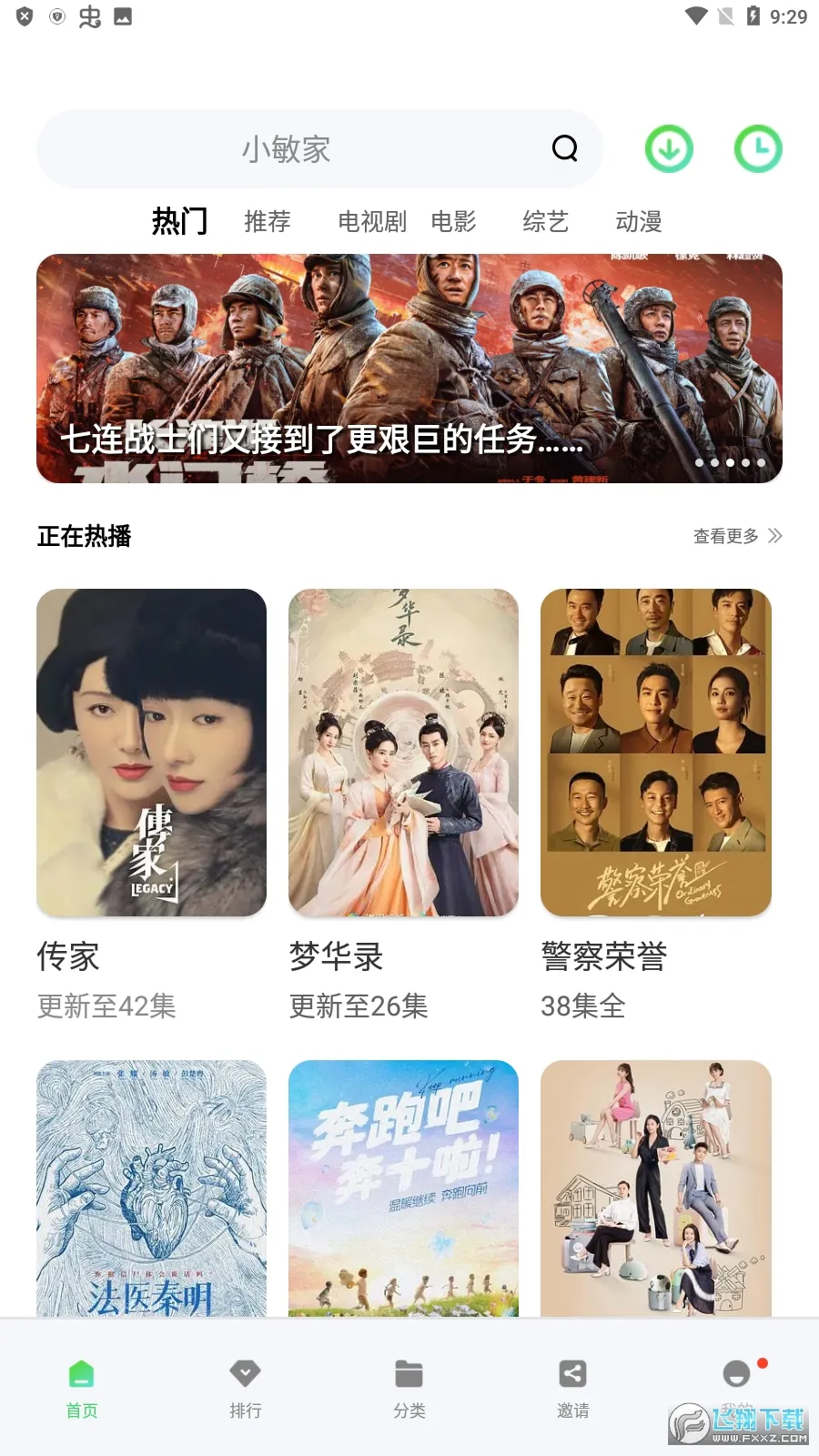Open watch history via clock icon
Viewport: 819px width, 1456px height.
(757, 148)
